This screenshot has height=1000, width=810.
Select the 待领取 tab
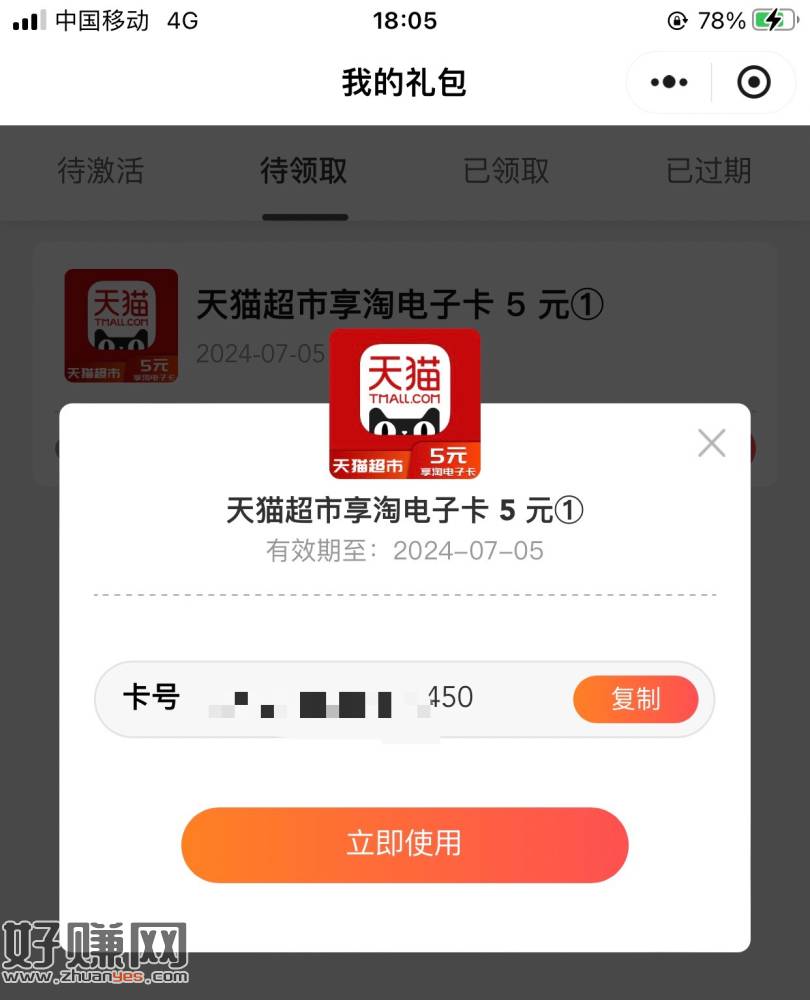tap(304, 171)
